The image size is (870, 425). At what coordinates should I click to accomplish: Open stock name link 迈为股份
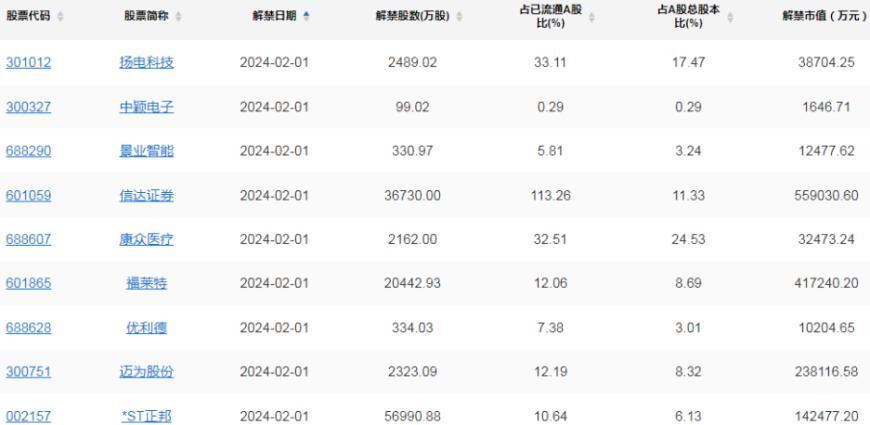point(146,371)
